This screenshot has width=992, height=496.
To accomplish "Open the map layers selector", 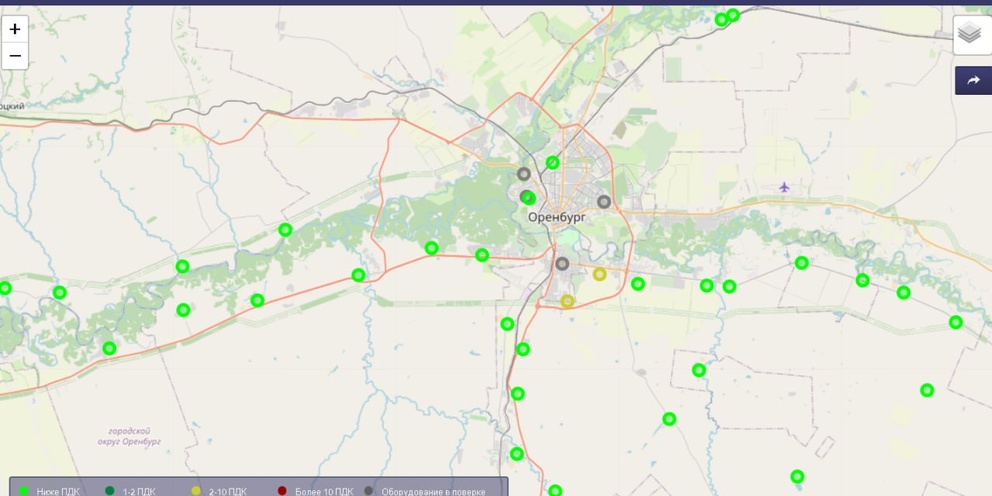I will 970,34.
